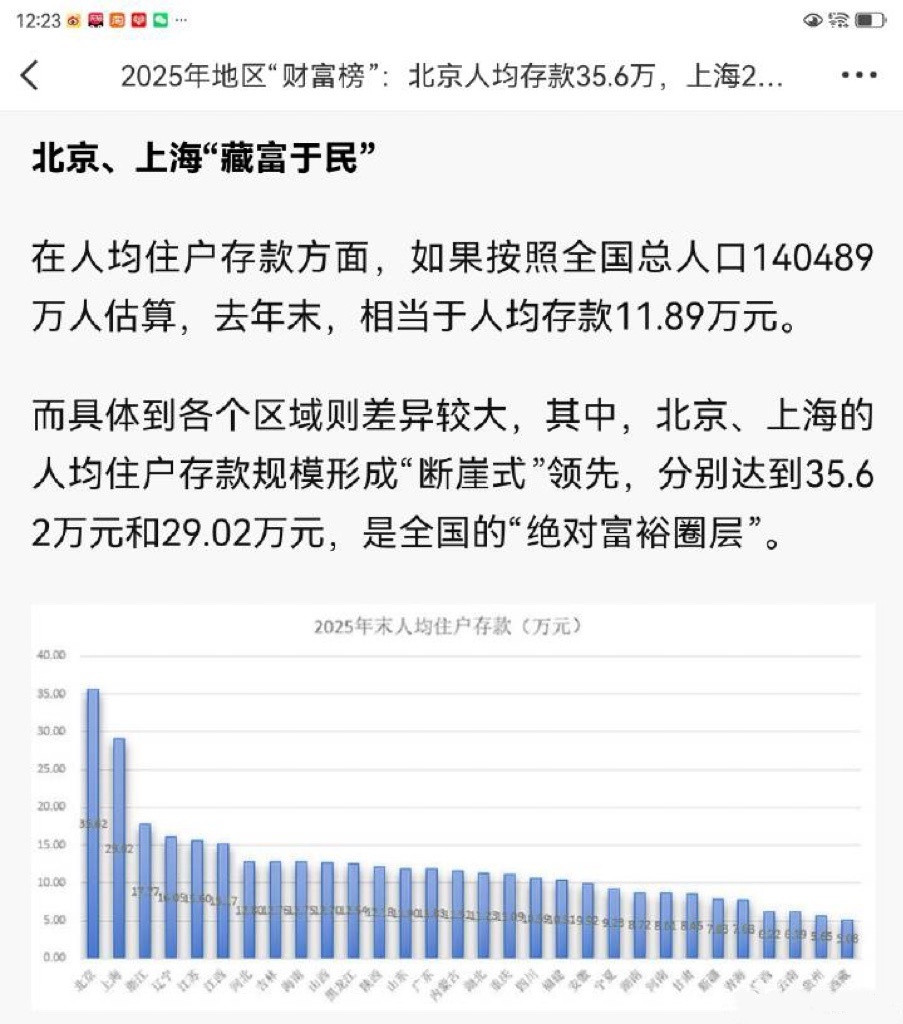The image size is (903, 1024).
Task: Tap the article title in the header bar
Action: 450,77
